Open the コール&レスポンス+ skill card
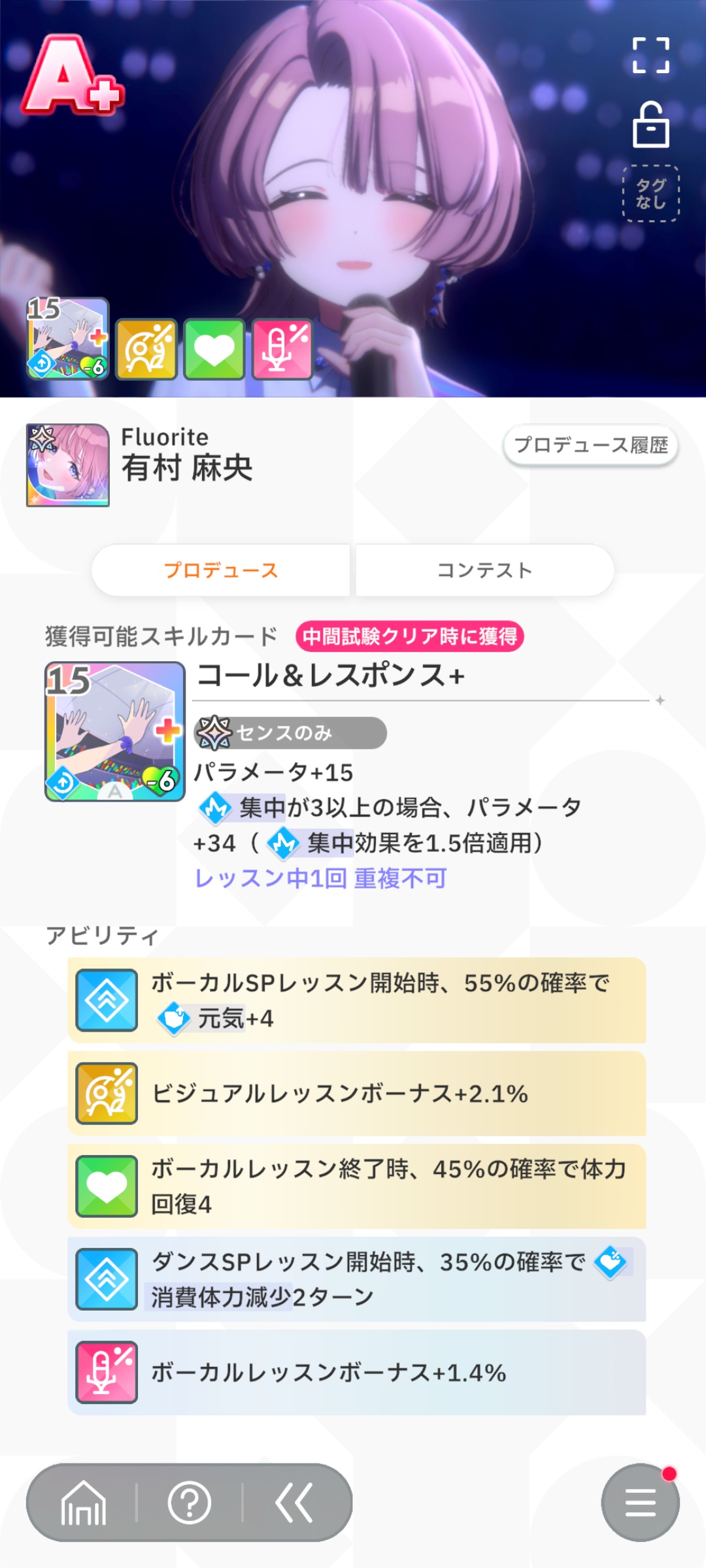The height and width of the screenshot is (1568, 706). (115, 732)
